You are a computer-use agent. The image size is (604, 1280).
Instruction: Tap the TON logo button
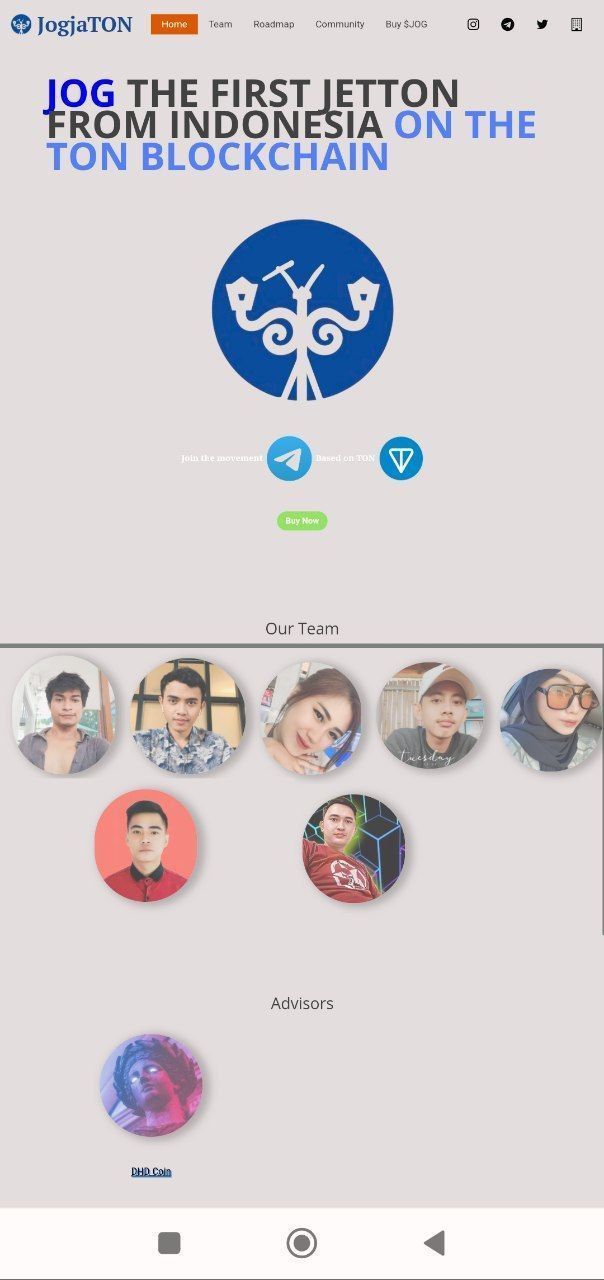(x=401, y=459)
